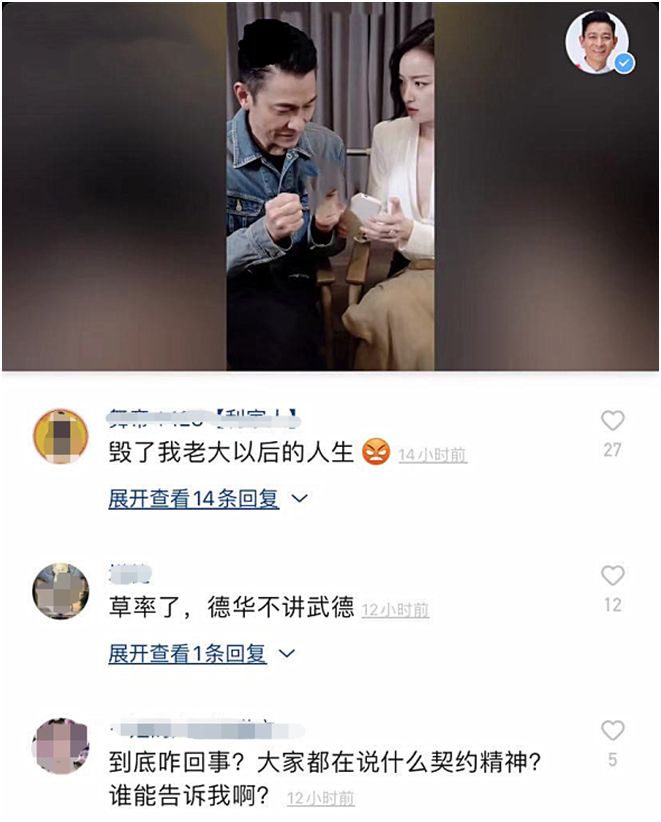Open the avatar beside "毁了我老大以后的人生"
The height and width of the screenshot is (822, 661).
click(61, 437)
